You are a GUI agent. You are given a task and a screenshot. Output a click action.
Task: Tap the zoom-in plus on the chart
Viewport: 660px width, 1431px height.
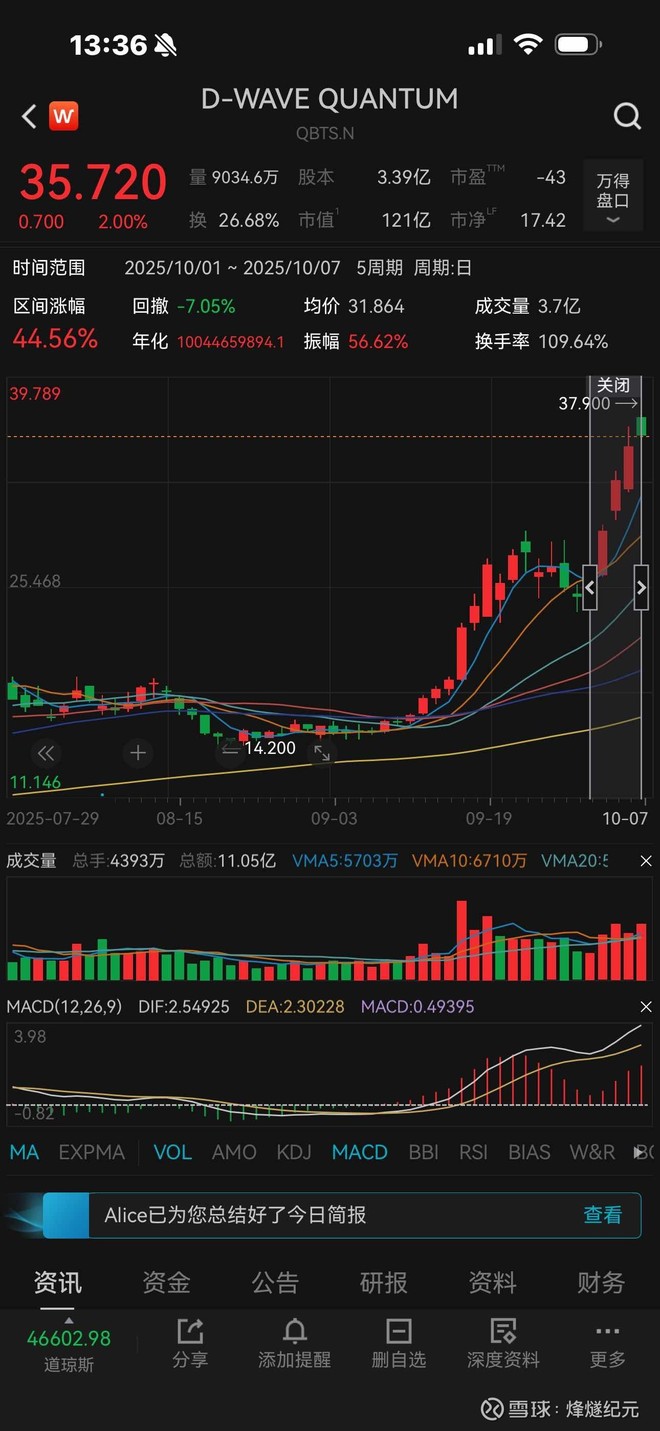click(x=138, y=753)
